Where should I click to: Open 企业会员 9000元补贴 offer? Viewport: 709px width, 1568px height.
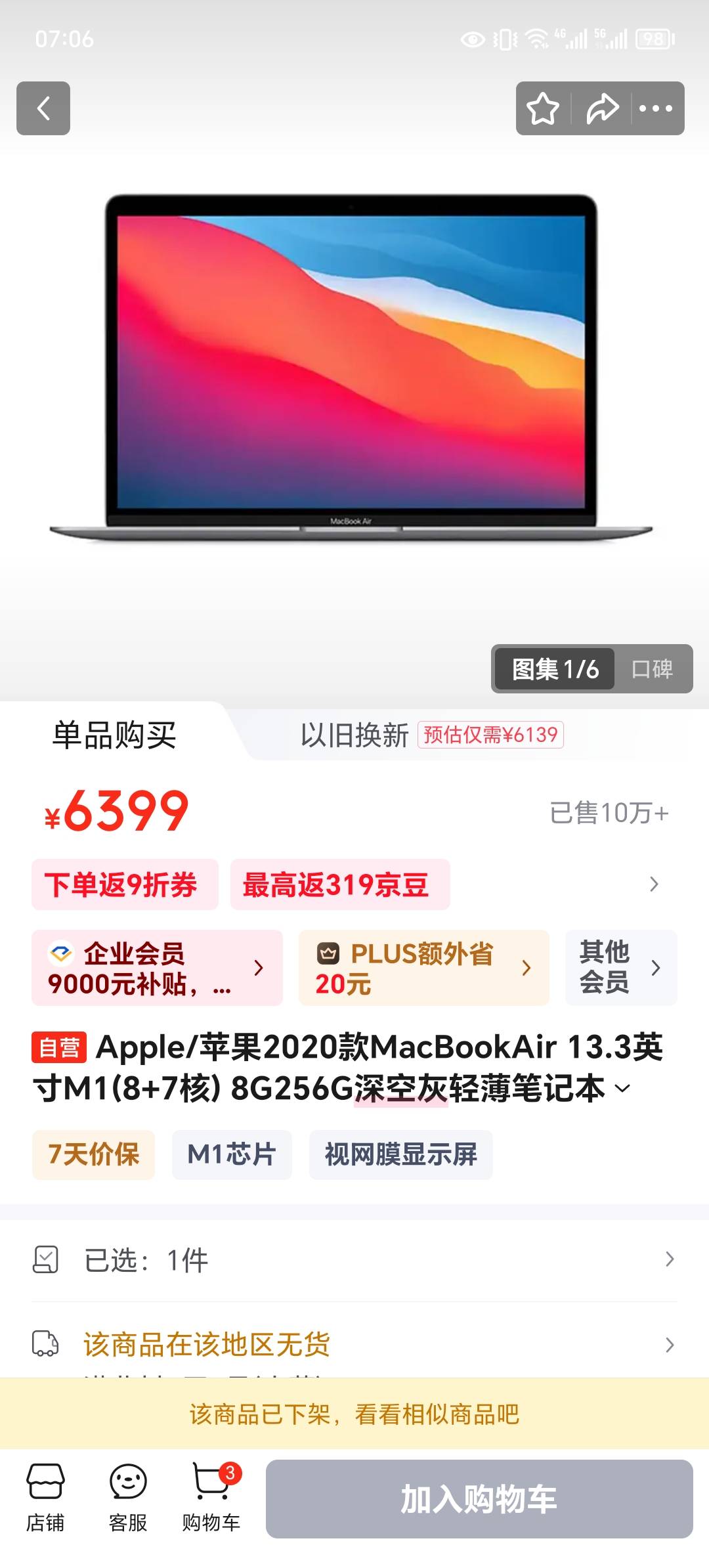click(x=157, y=968)
